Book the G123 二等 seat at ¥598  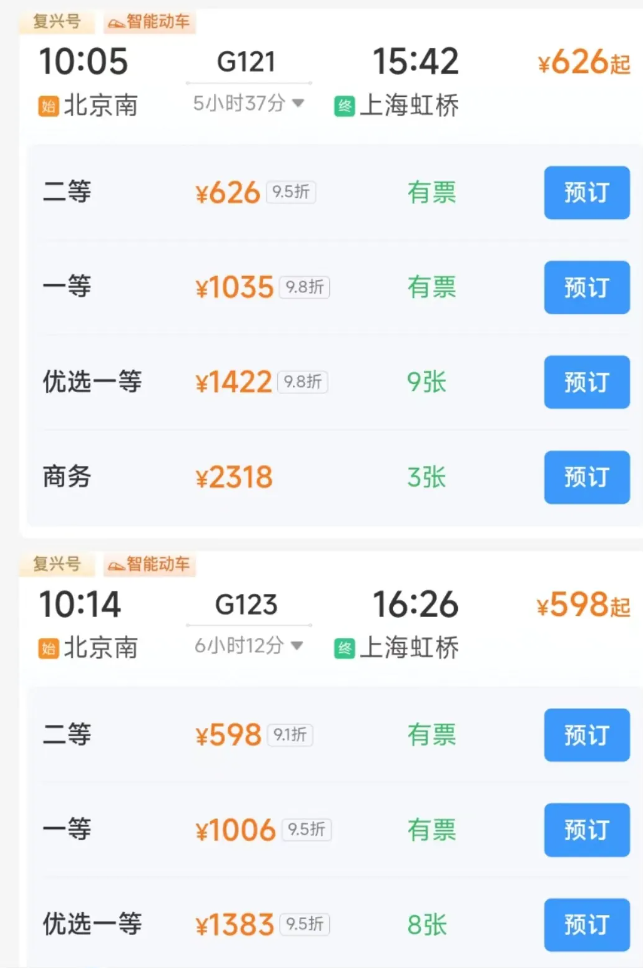coord(586,735)
